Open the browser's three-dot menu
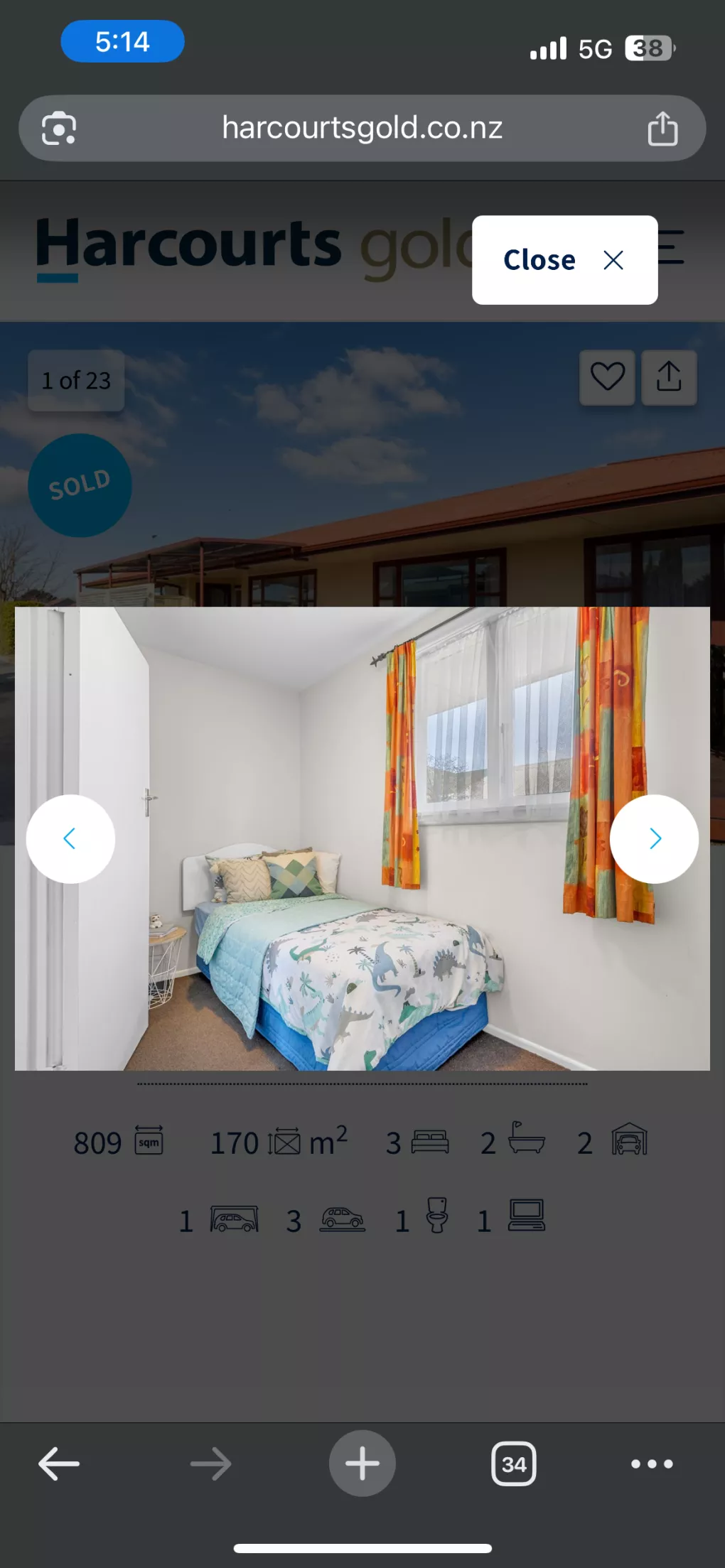 click(652, 1464)
